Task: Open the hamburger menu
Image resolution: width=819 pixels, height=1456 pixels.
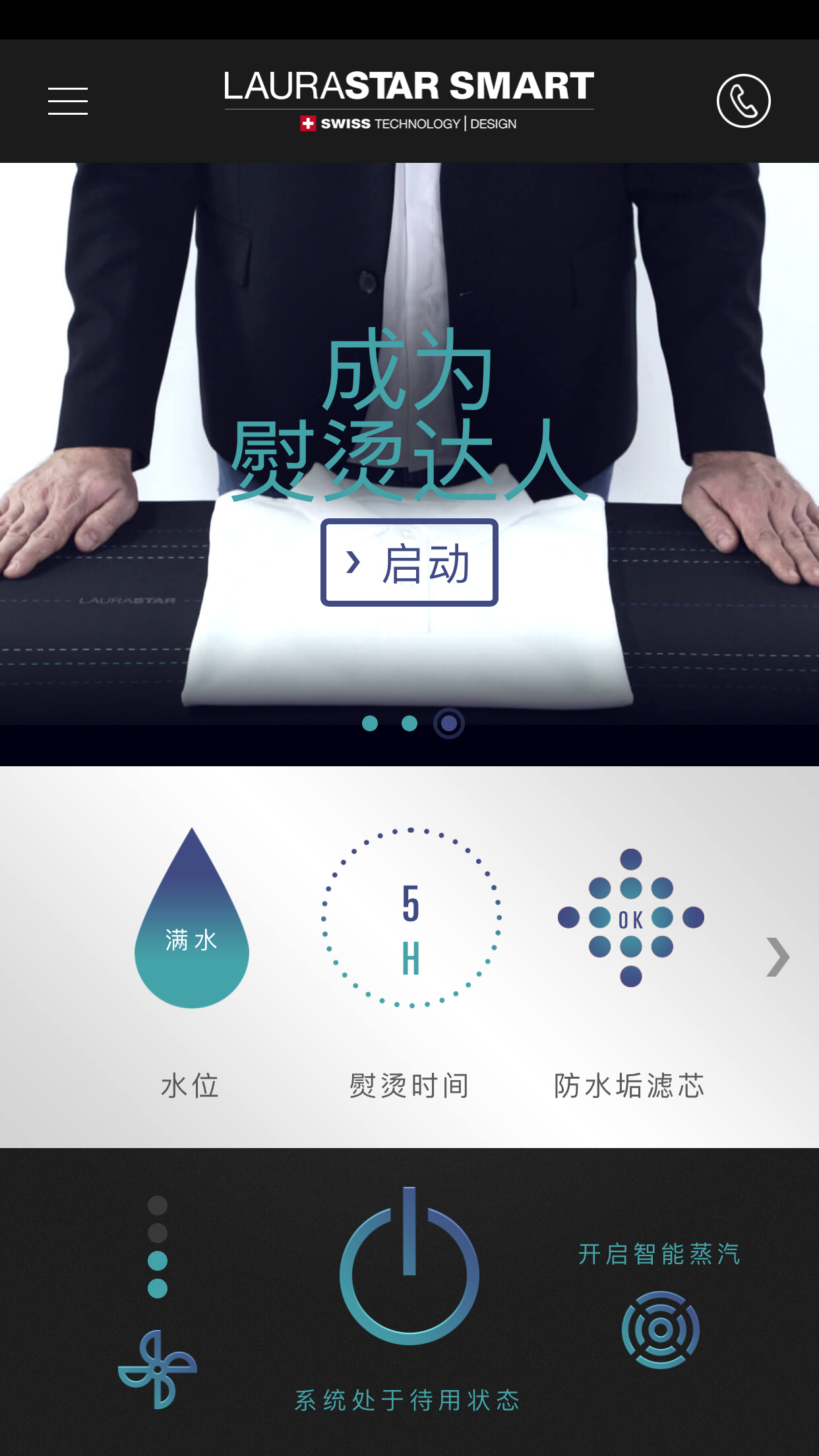Action: click(x=68, y=101)
